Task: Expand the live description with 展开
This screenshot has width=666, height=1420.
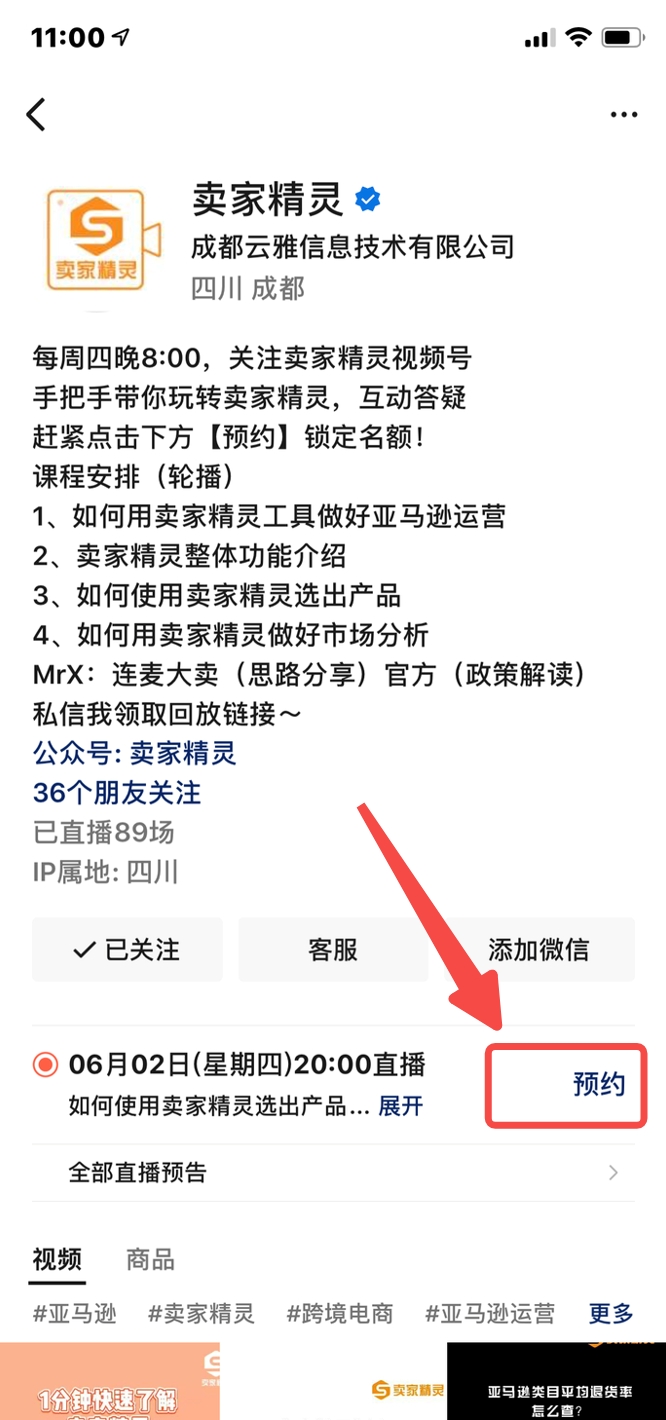Action: point(400,1106)
